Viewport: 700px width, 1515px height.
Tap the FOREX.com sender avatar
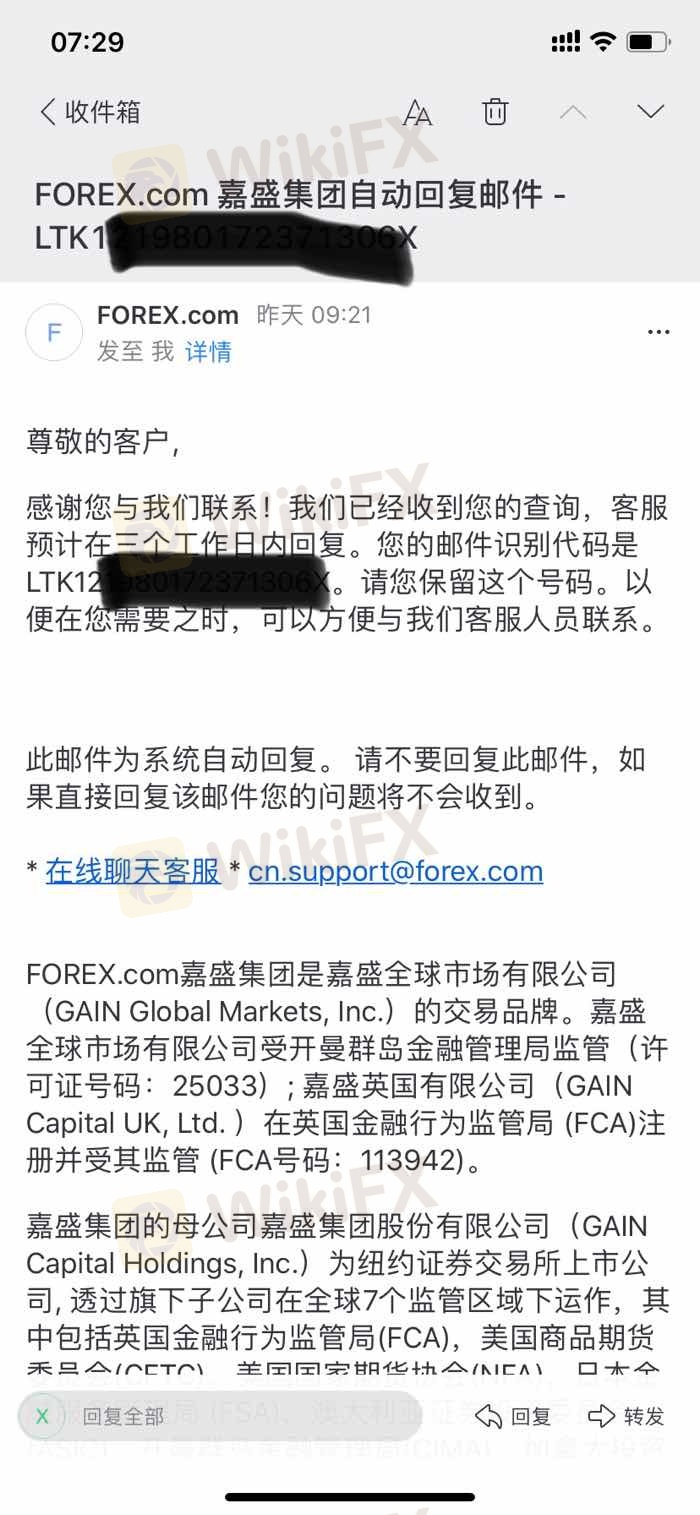pos(54,332)
